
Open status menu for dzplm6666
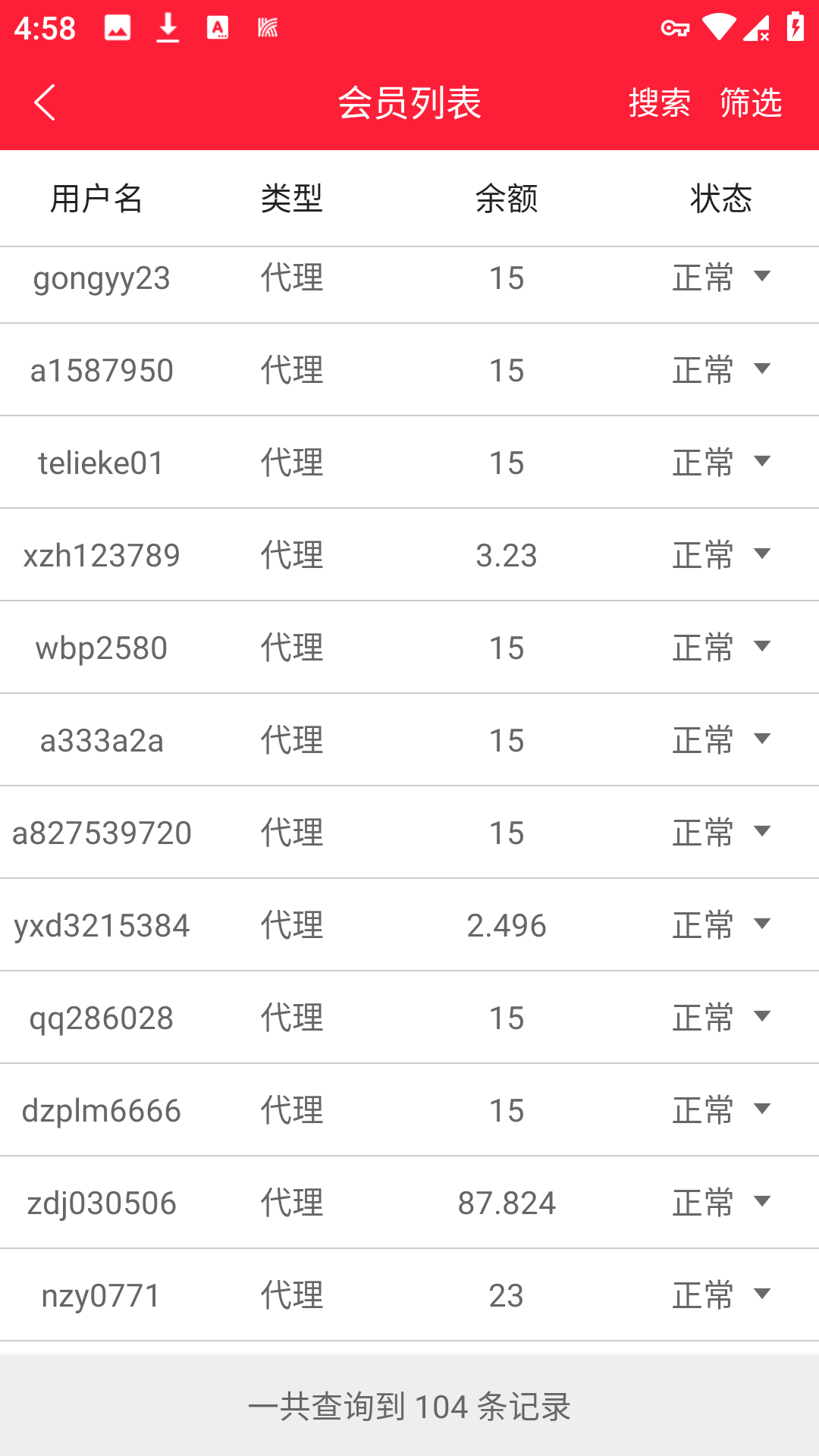721,1110
